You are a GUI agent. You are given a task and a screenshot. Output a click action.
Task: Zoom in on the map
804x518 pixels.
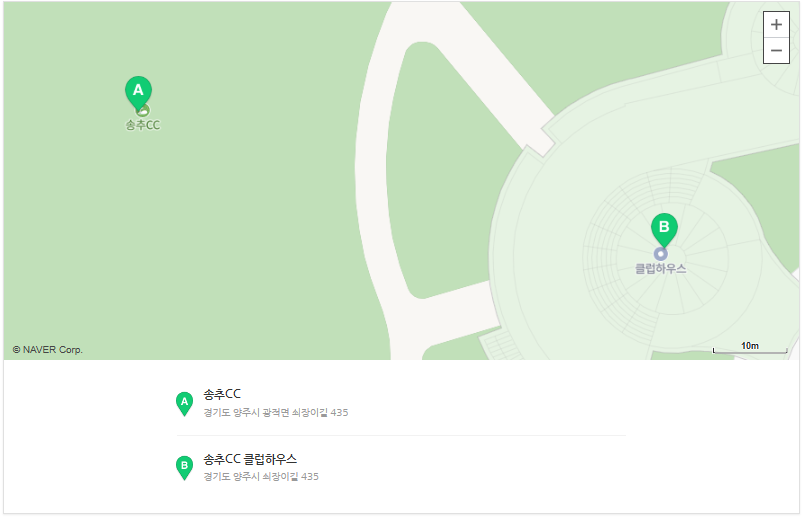[776, 25]
